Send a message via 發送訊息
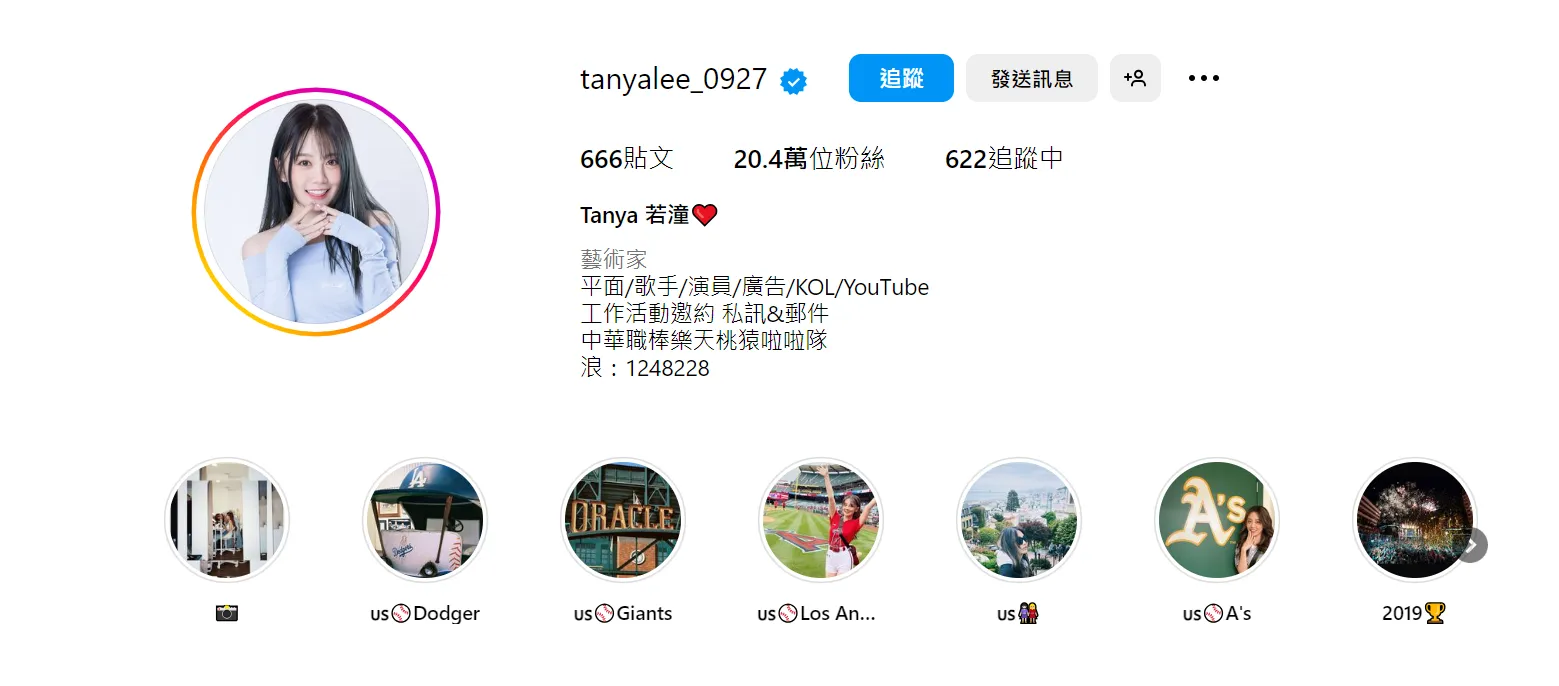Screen dimensions: 1559x686 1031,78
